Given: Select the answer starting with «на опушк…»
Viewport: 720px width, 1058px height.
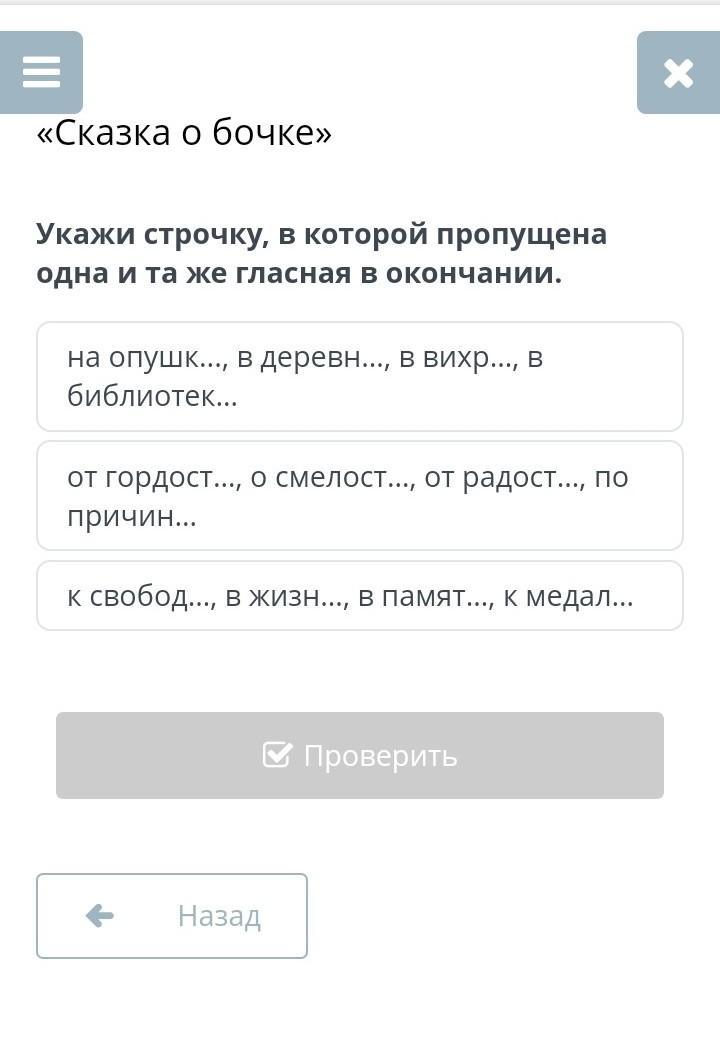Looking at the screenshot, I should click(360, 377).
